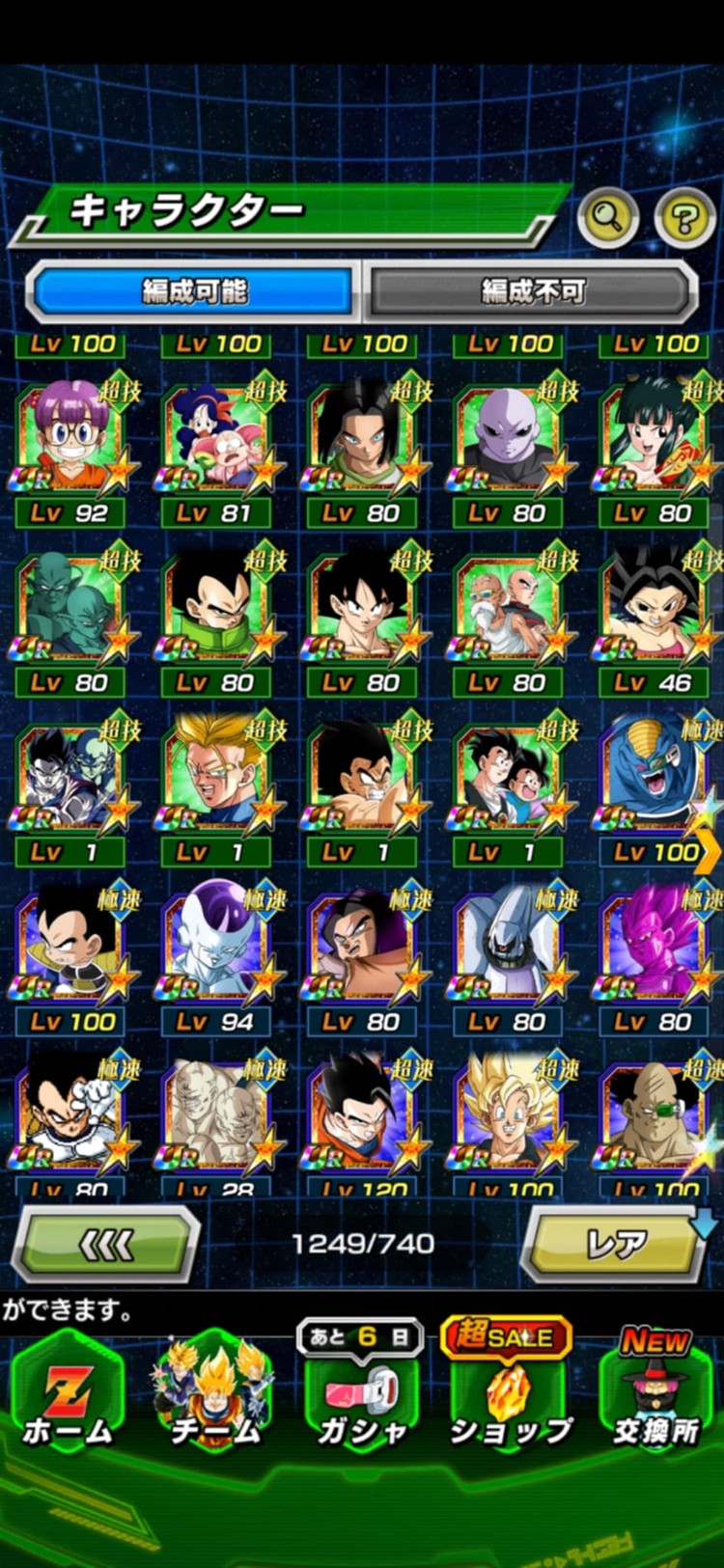Select the Lv 94 white alien card

point(216,950)
